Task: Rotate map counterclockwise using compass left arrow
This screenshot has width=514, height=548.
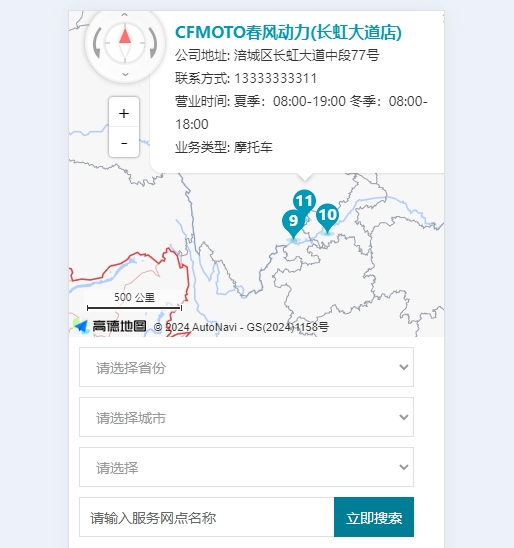Action: click(x=97, y=43)
